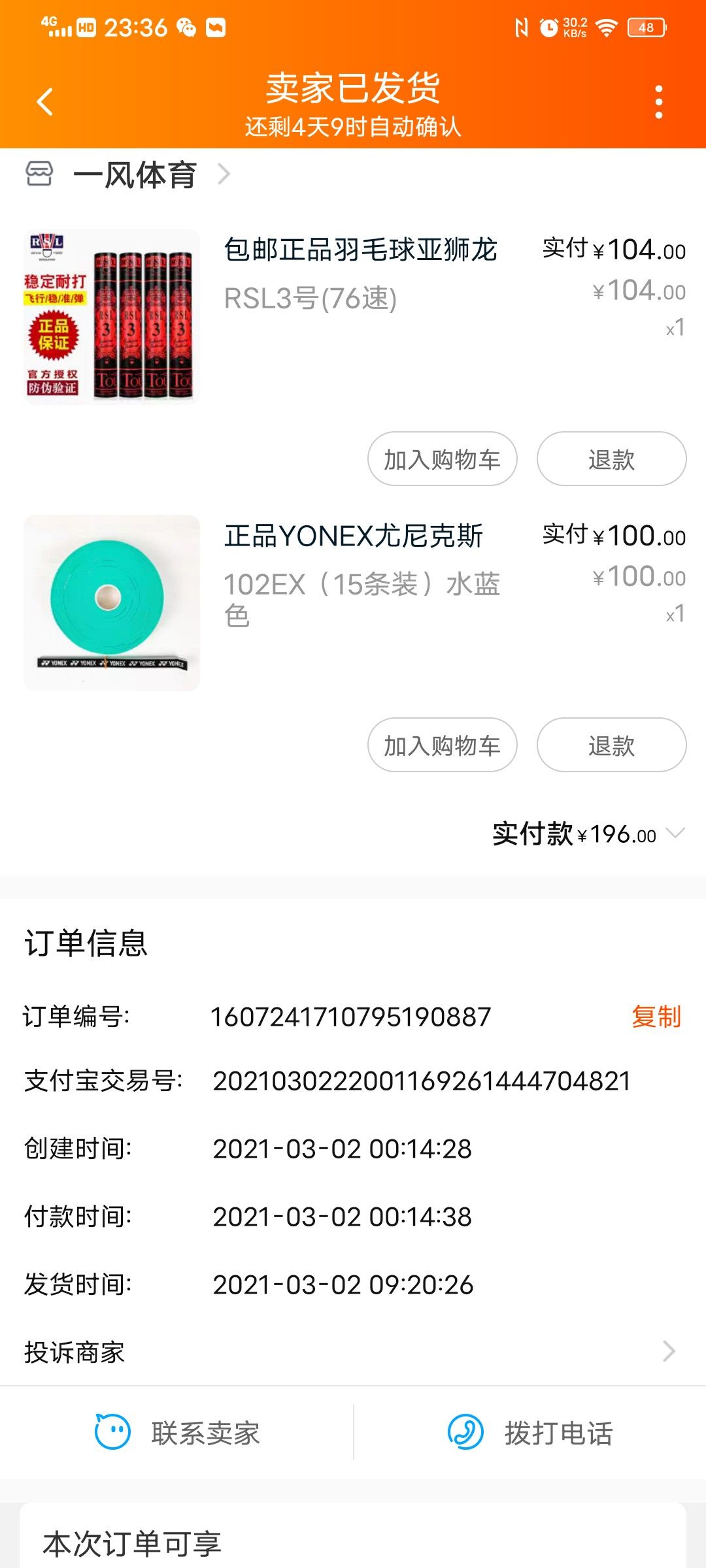Screen dimensions: 706x1568
Task: Add the RSL shuttlecocks to cart
Action: [x=442, y=459]
